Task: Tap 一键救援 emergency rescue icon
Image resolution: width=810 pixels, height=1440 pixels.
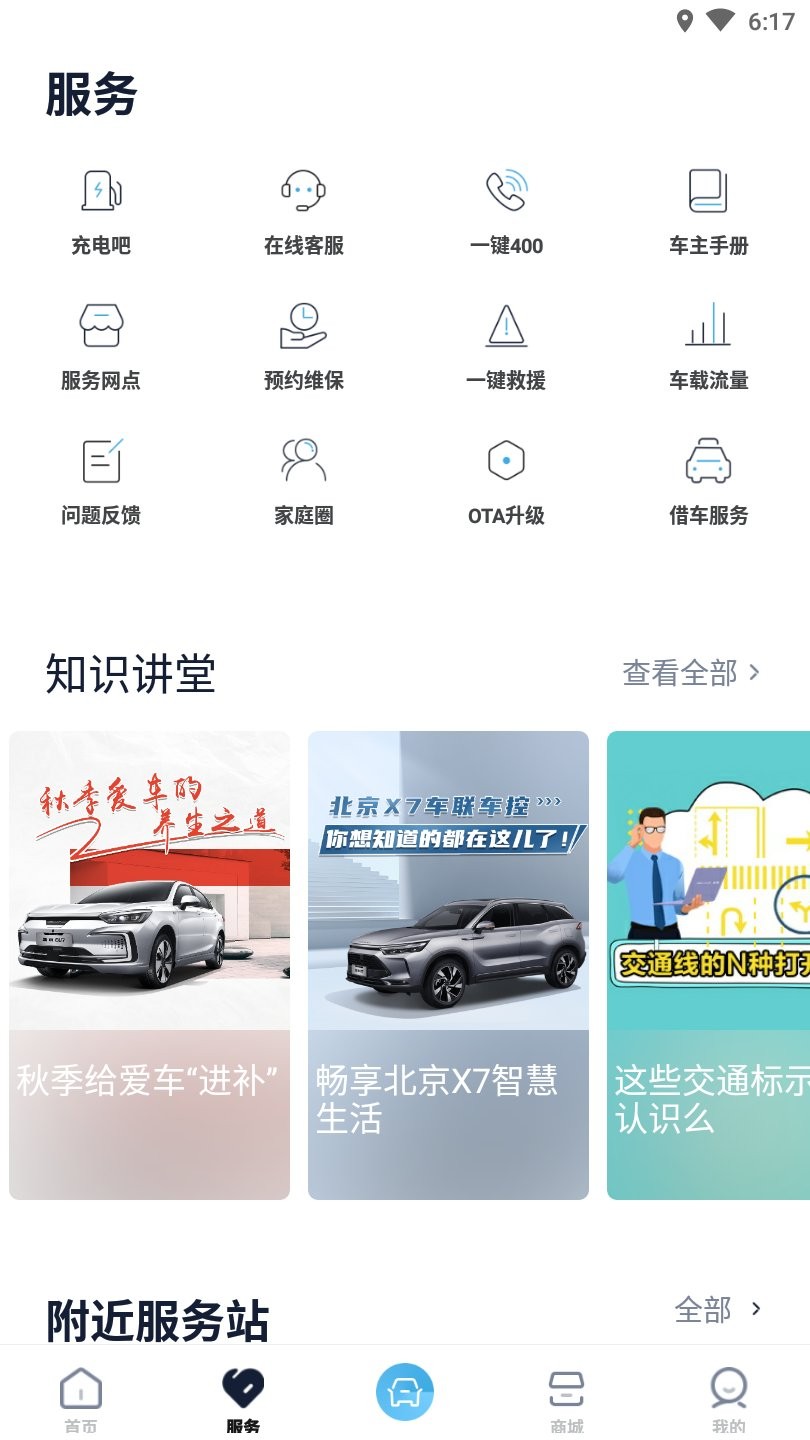Action: [506, 343]
